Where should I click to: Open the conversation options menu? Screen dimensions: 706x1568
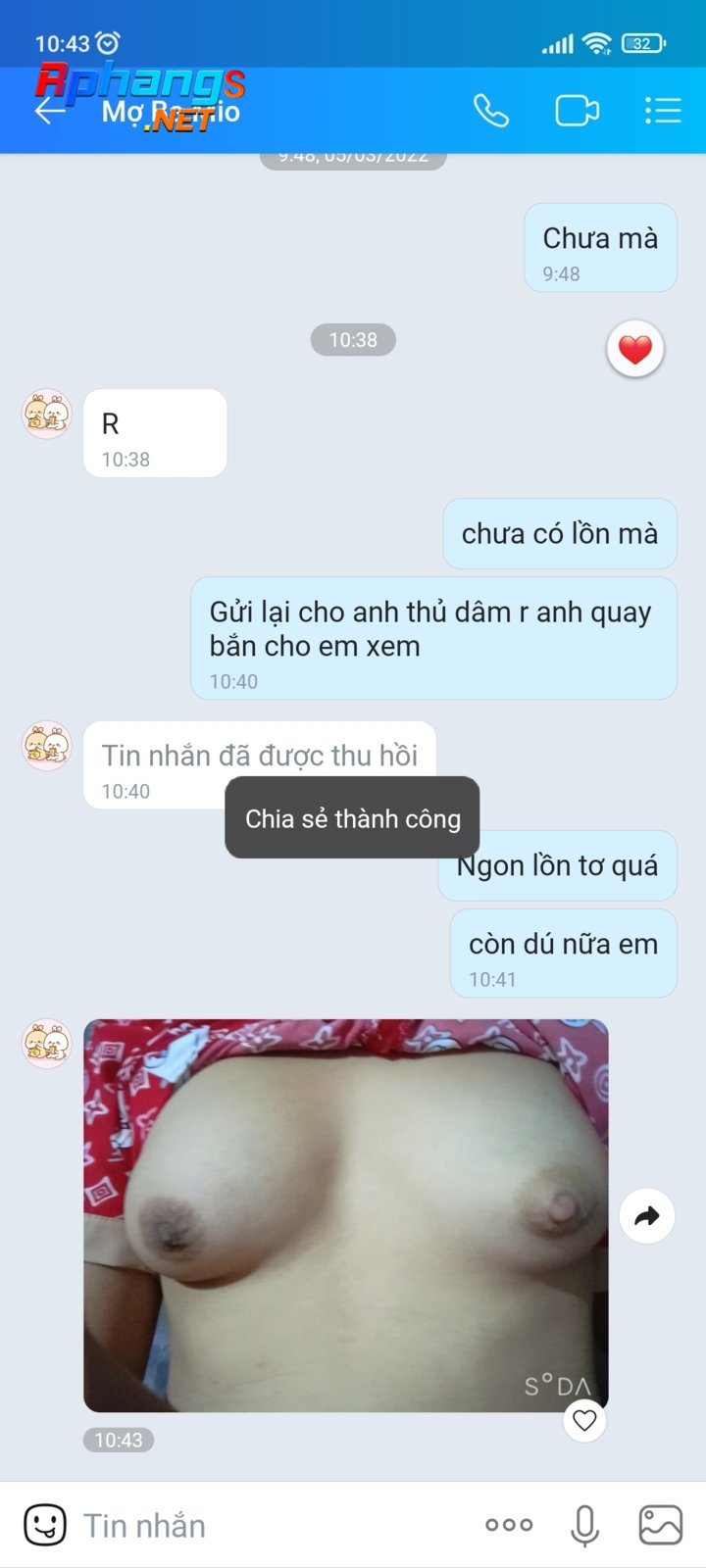(x=663, y=111)
